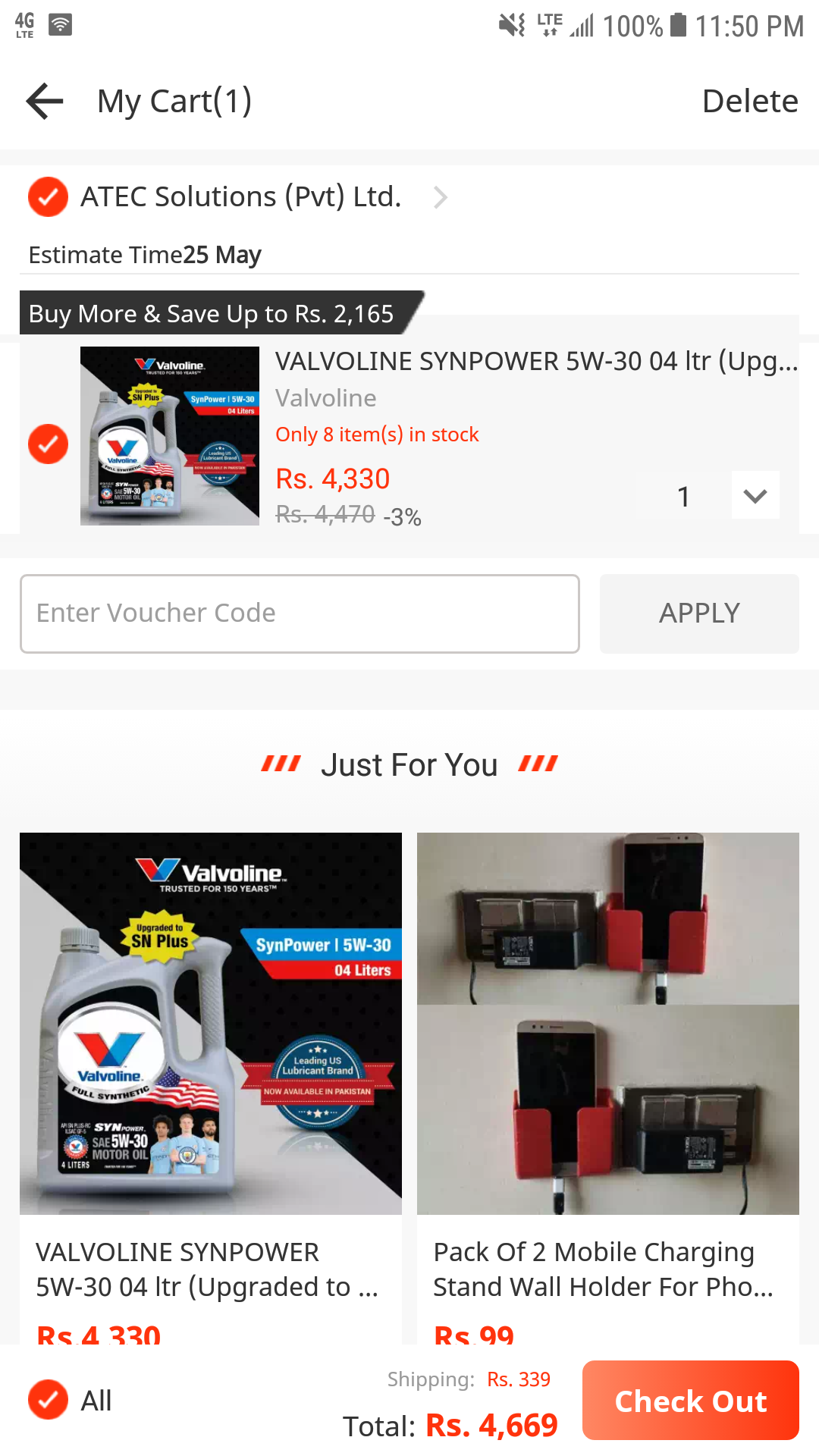Deselect the Valvoline Synpower cart item
This screenshot has height=1456, width=819.
[x=48, y=444]
